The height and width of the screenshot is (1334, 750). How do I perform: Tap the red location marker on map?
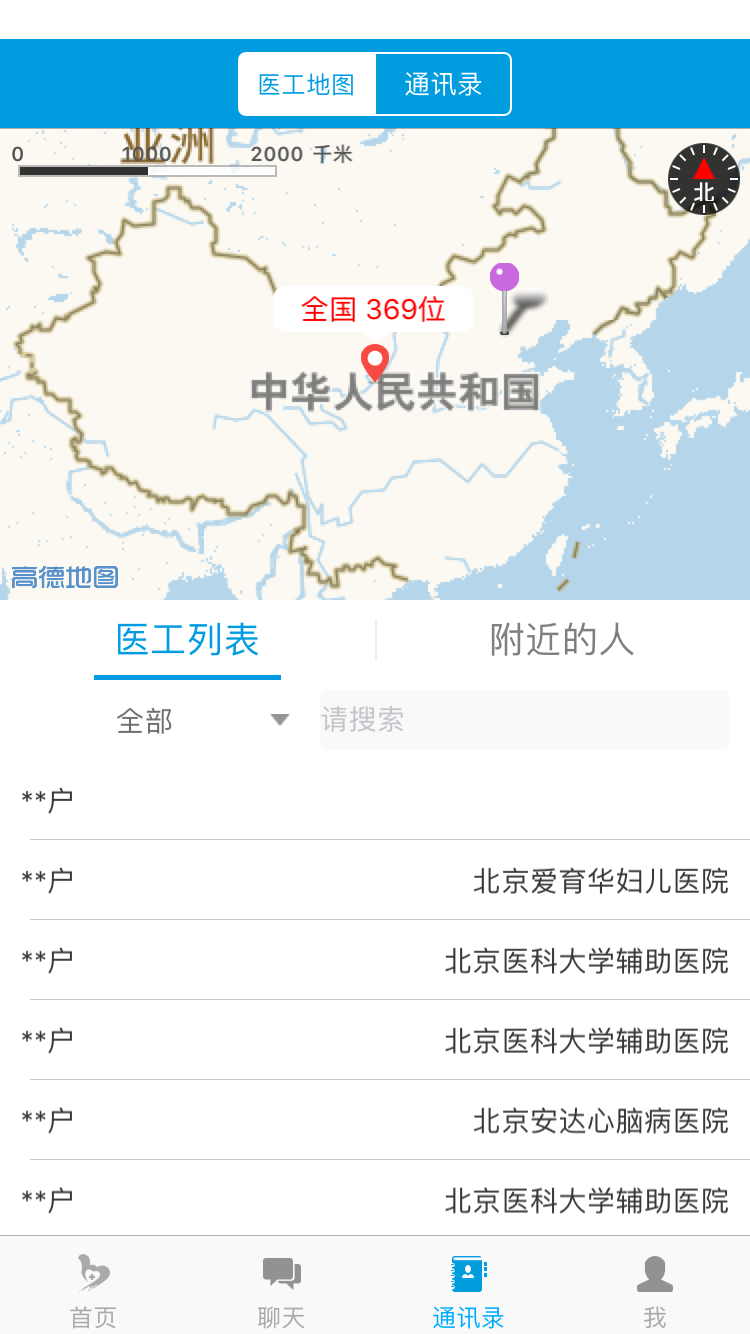pos(375,361)
